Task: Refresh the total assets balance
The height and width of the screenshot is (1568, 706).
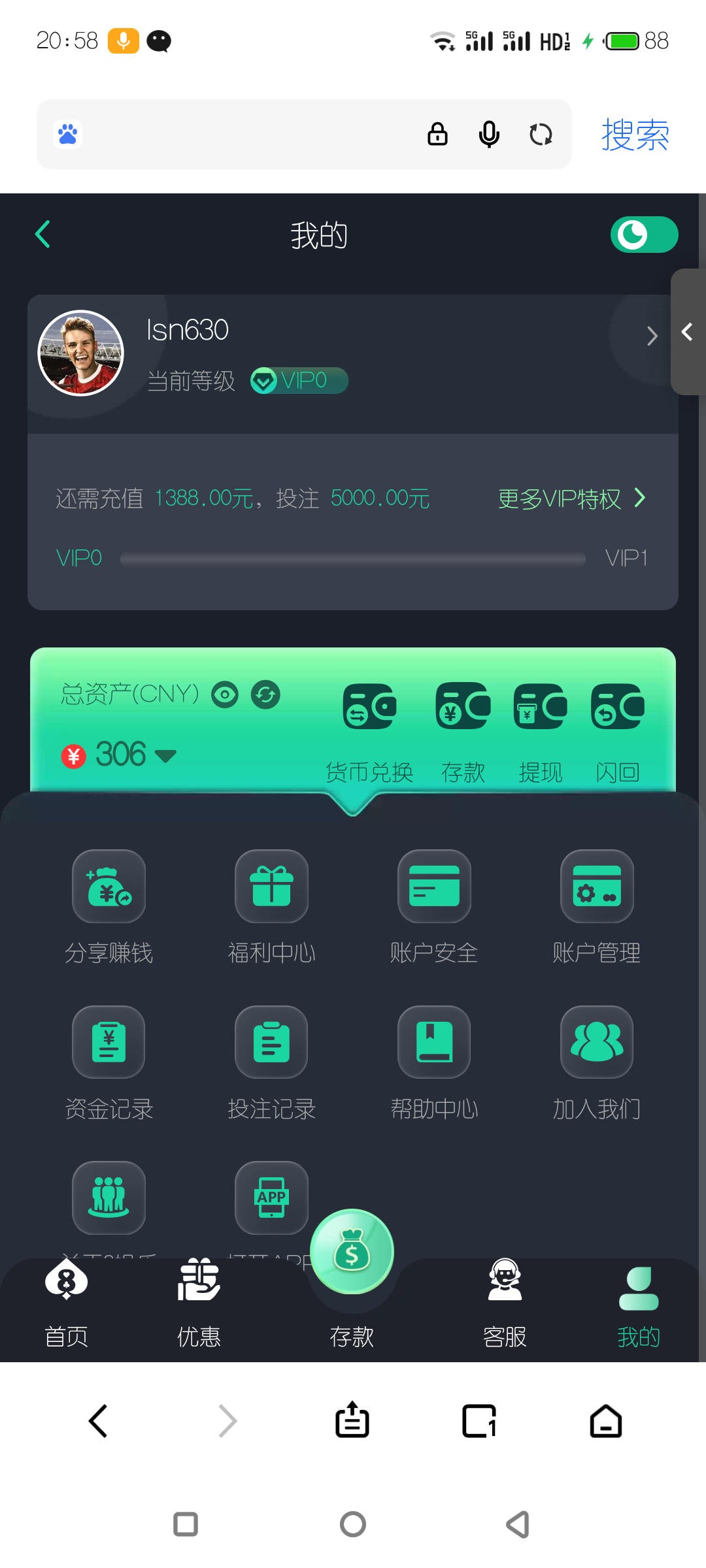Action: (265, 695)
